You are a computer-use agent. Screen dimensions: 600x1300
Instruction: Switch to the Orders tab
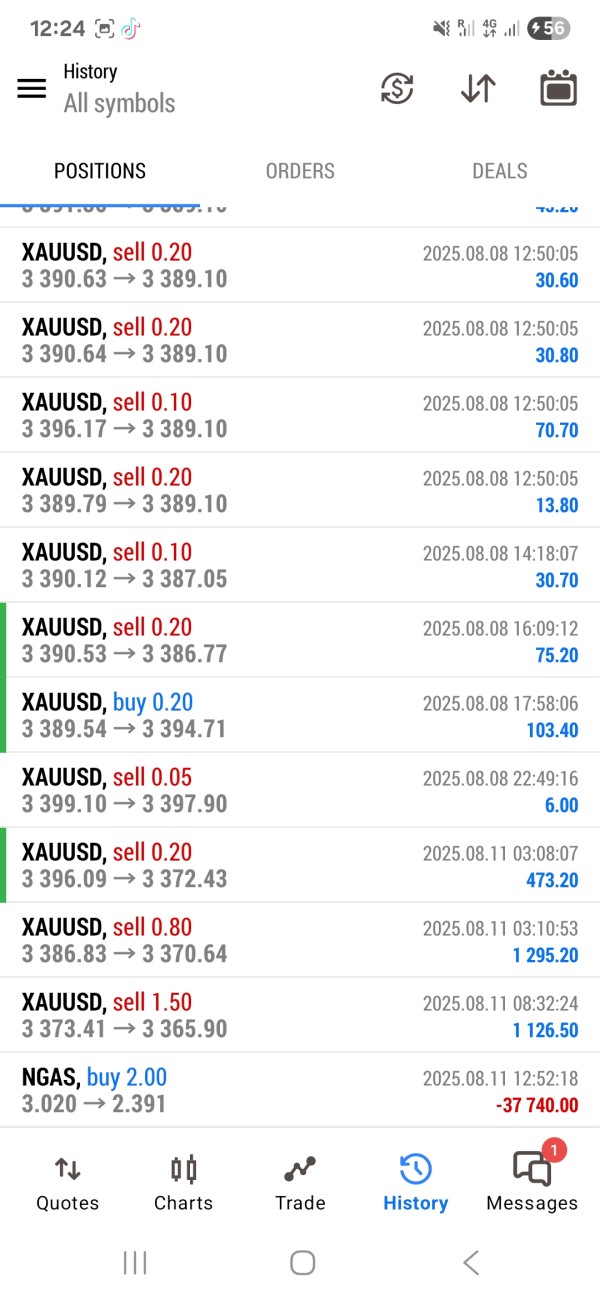300,171
